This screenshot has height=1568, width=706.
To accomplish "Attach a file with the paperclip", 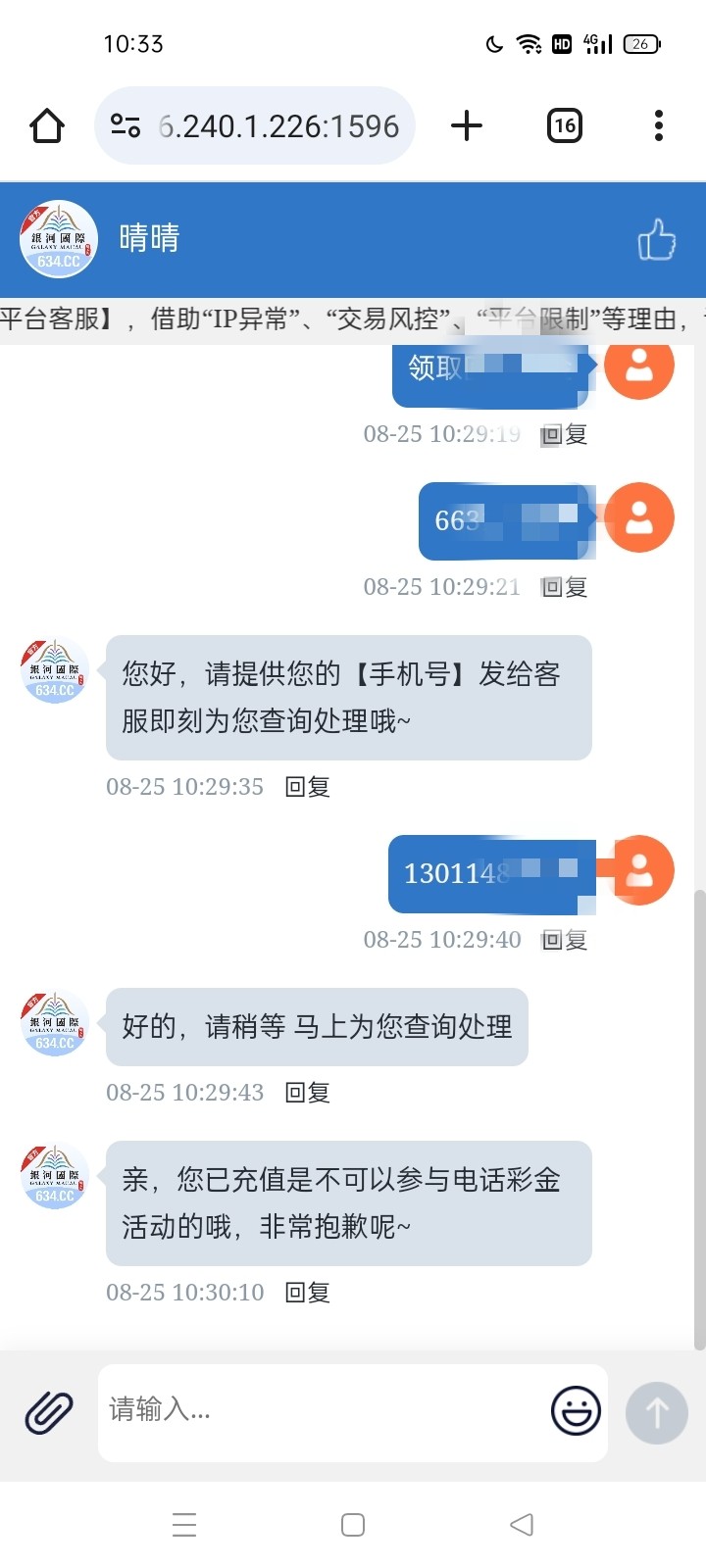I will pyautogui.click(x=49, y=1412).
